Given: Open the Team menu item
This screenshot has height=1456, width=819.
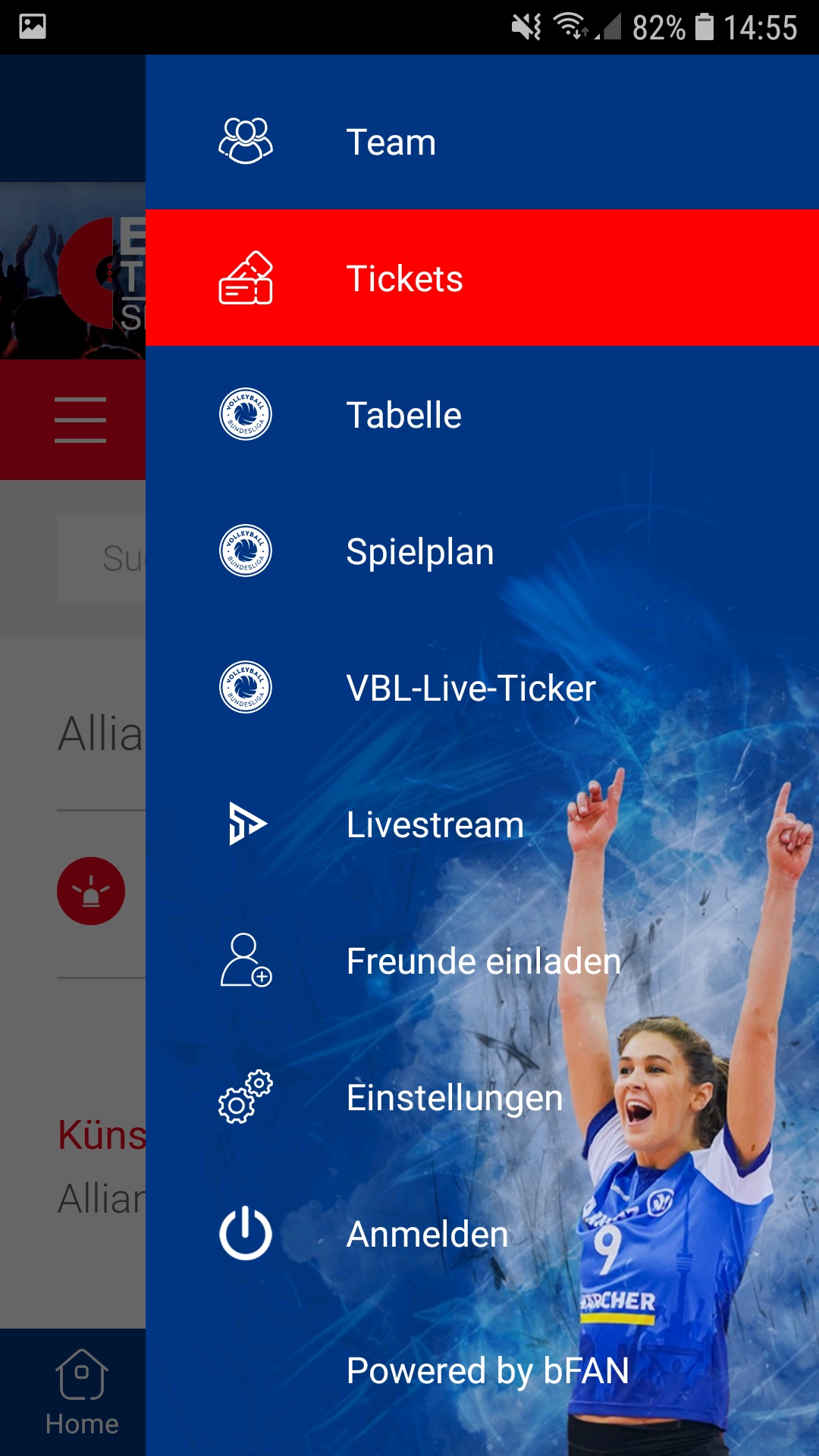Looking at the screenshot, I should [x=482, y=142].
